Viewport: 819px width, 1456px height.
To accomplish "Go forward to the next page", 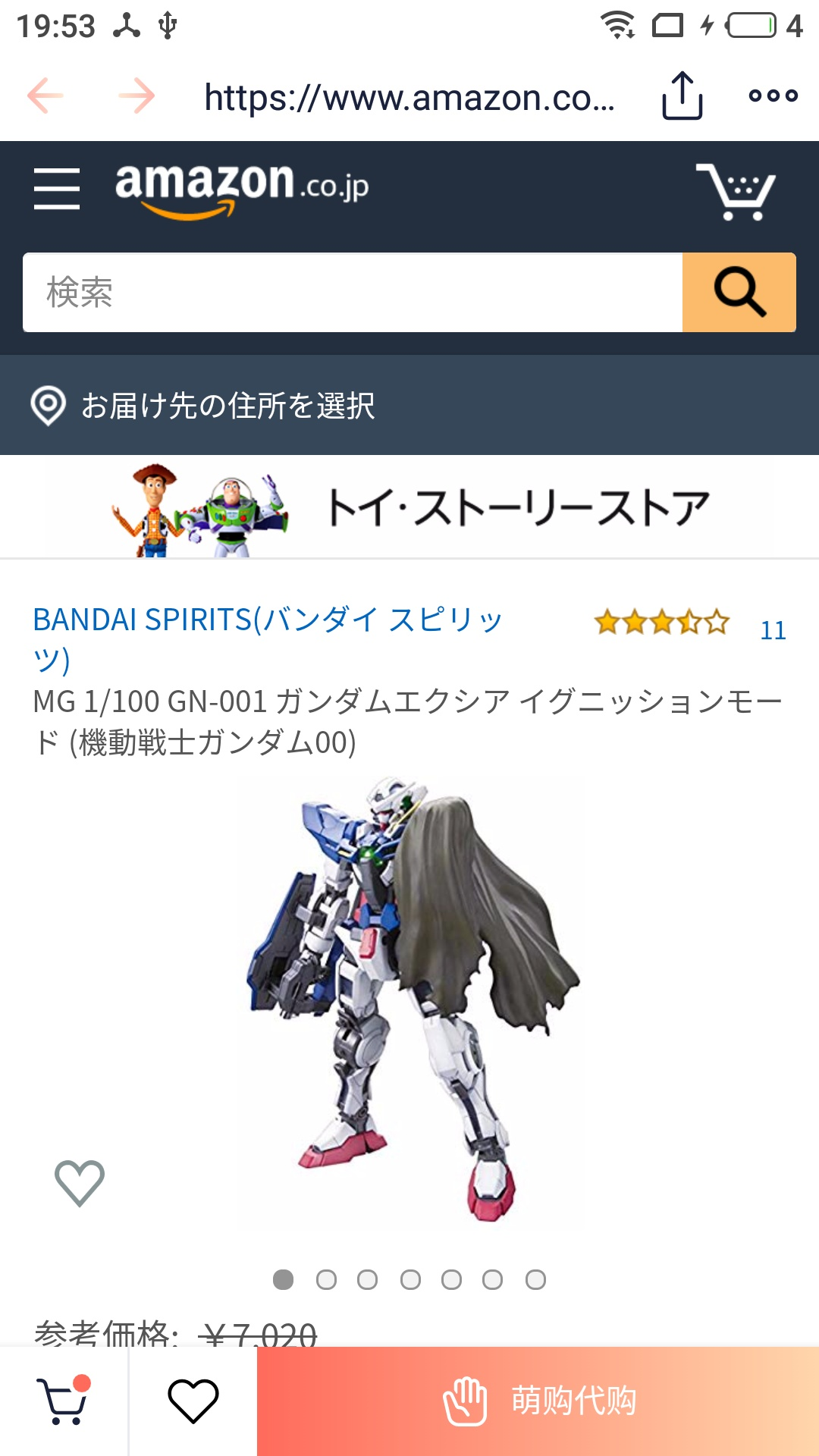I will click(137, 96).
